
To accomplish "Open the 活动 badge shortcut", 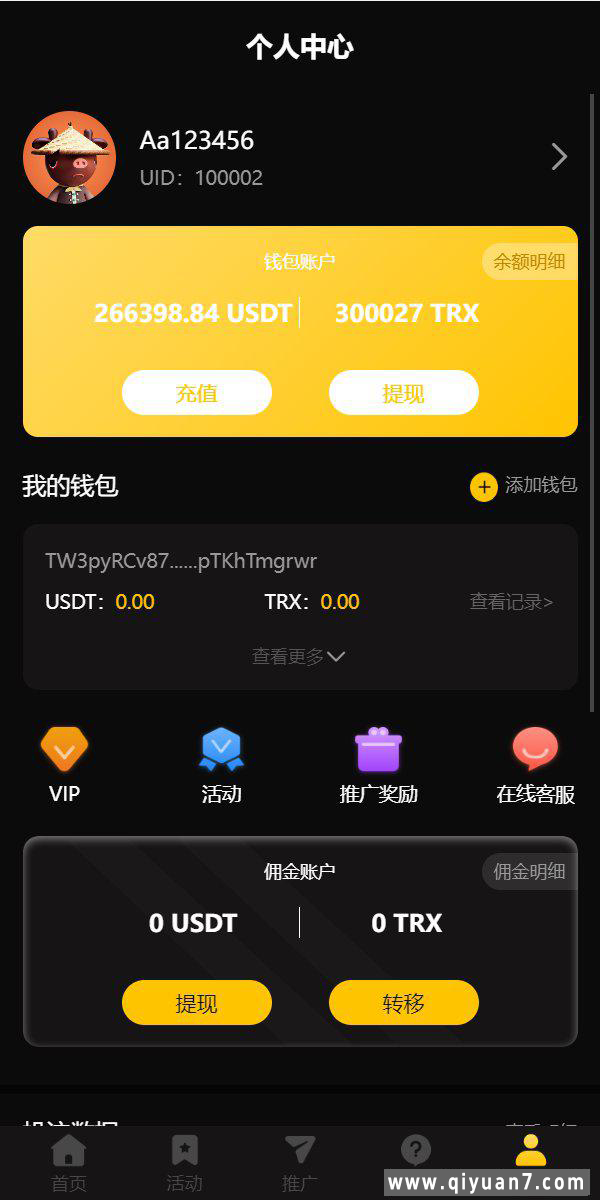I will point(221,766).
